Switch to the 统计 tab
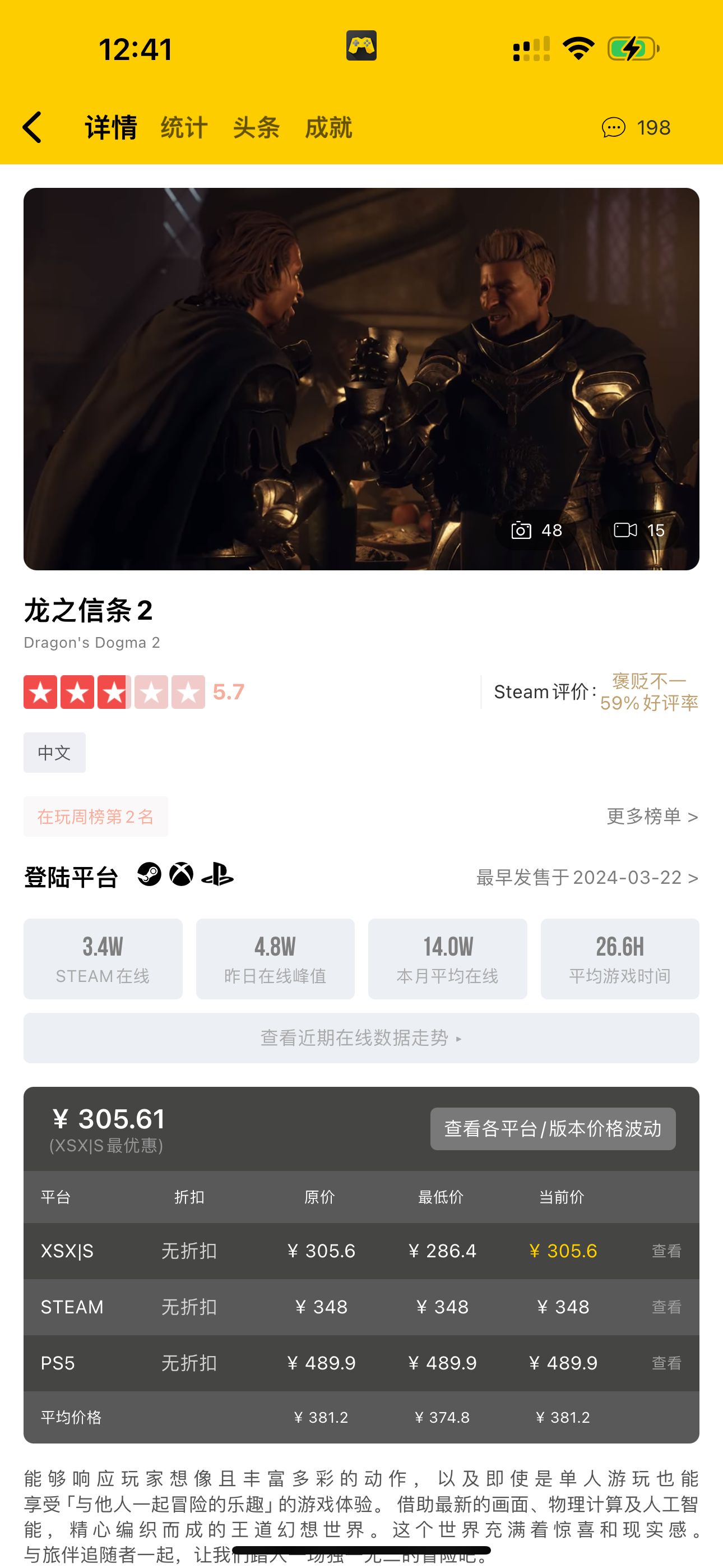Screen dimensions: 723x1568 tap(184, 128)
